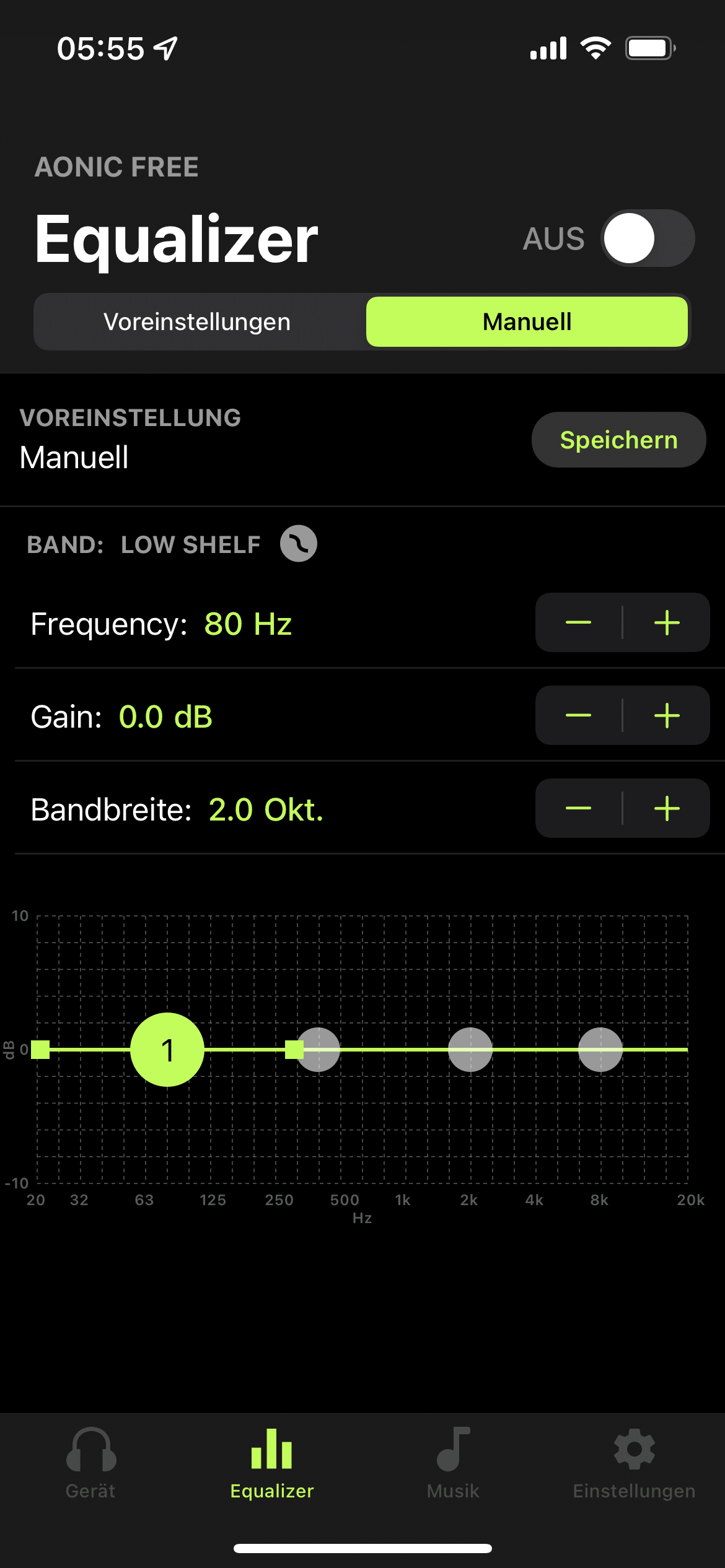Decrease the Gain value

pyautogui.click(x=579, y=715)
